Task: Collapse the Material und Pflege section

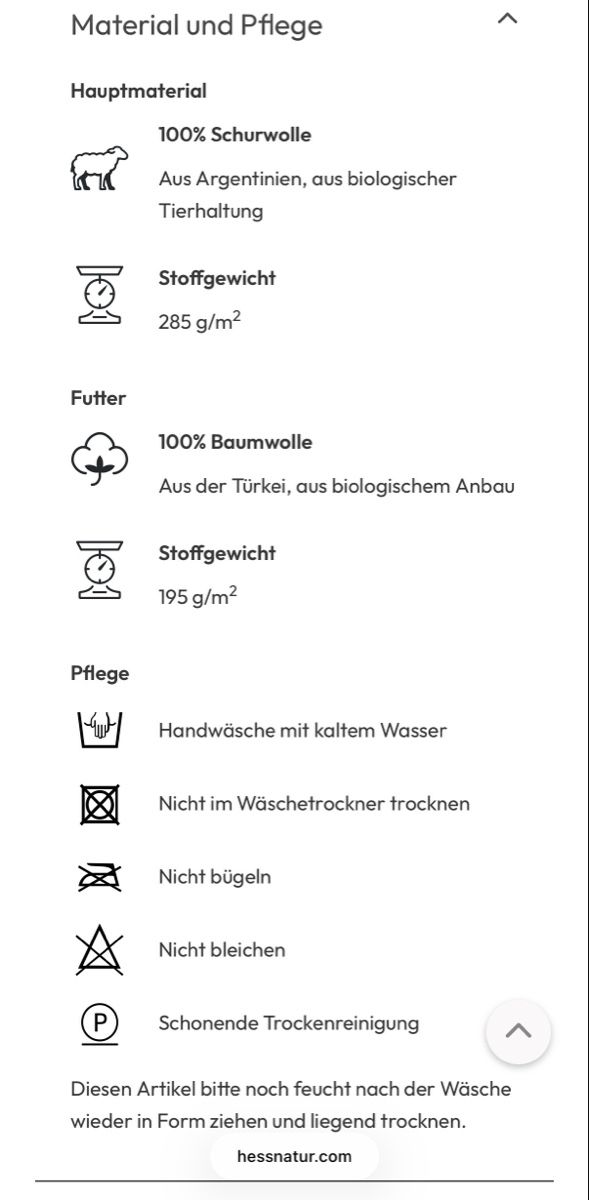Action: pyautogui.click(x=508, y=18)
